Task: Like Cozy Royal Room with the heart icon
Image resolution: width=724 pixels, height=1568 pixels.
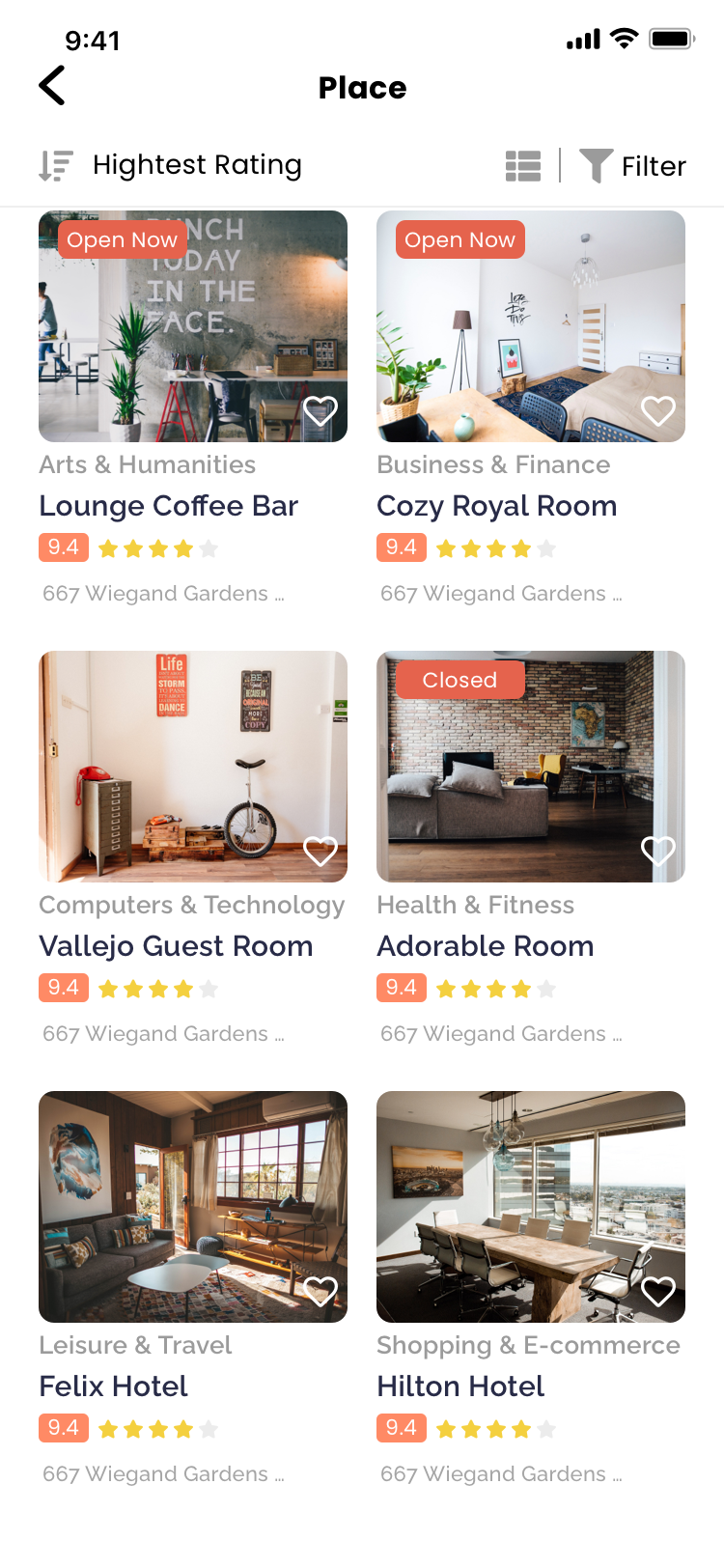Action: pyautogui.click(x=658, y=411)
